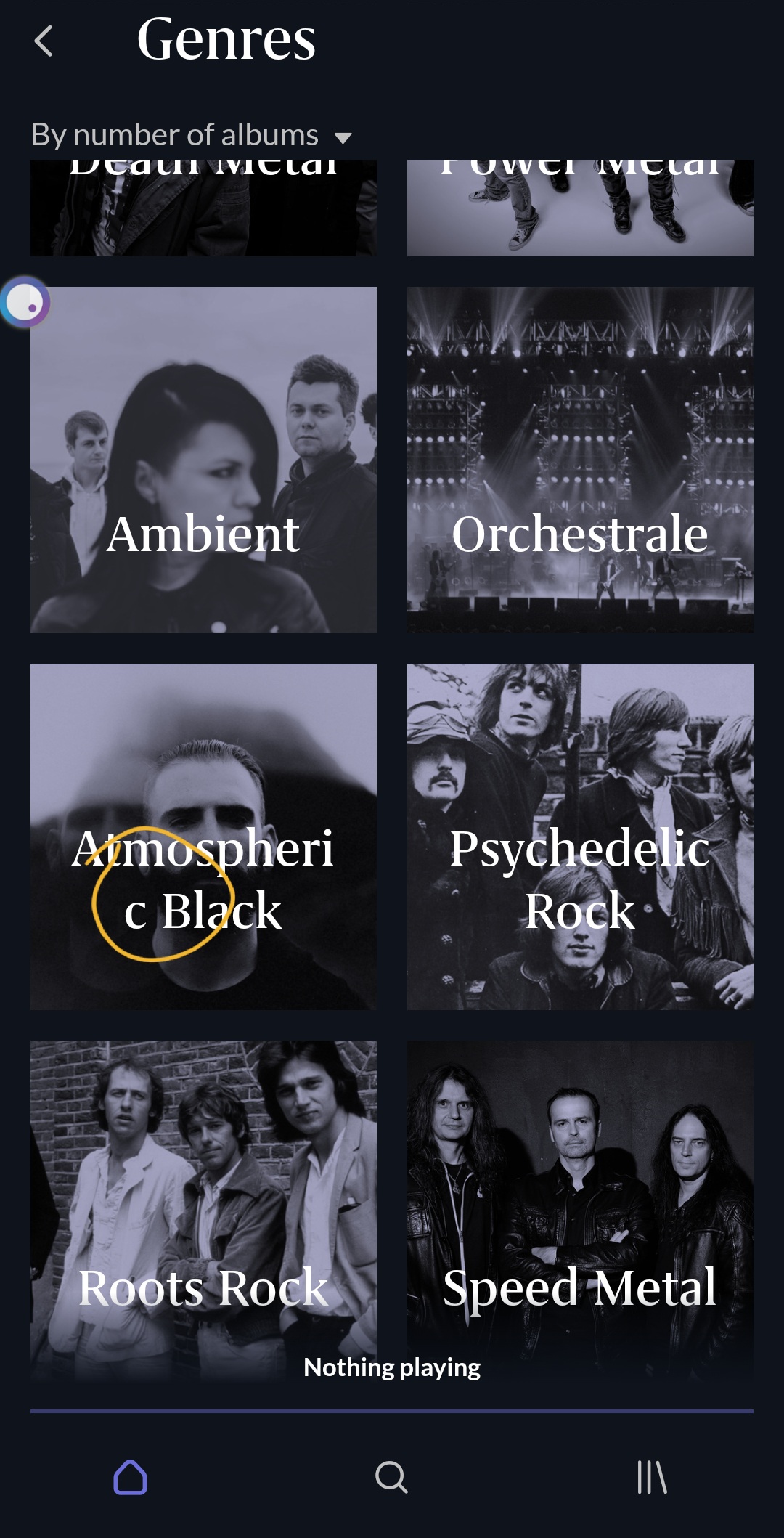The height and width of the screenshot is (1538, 784).
Task: Open the Speed Metal genre tile
Action: (580, 1205)
